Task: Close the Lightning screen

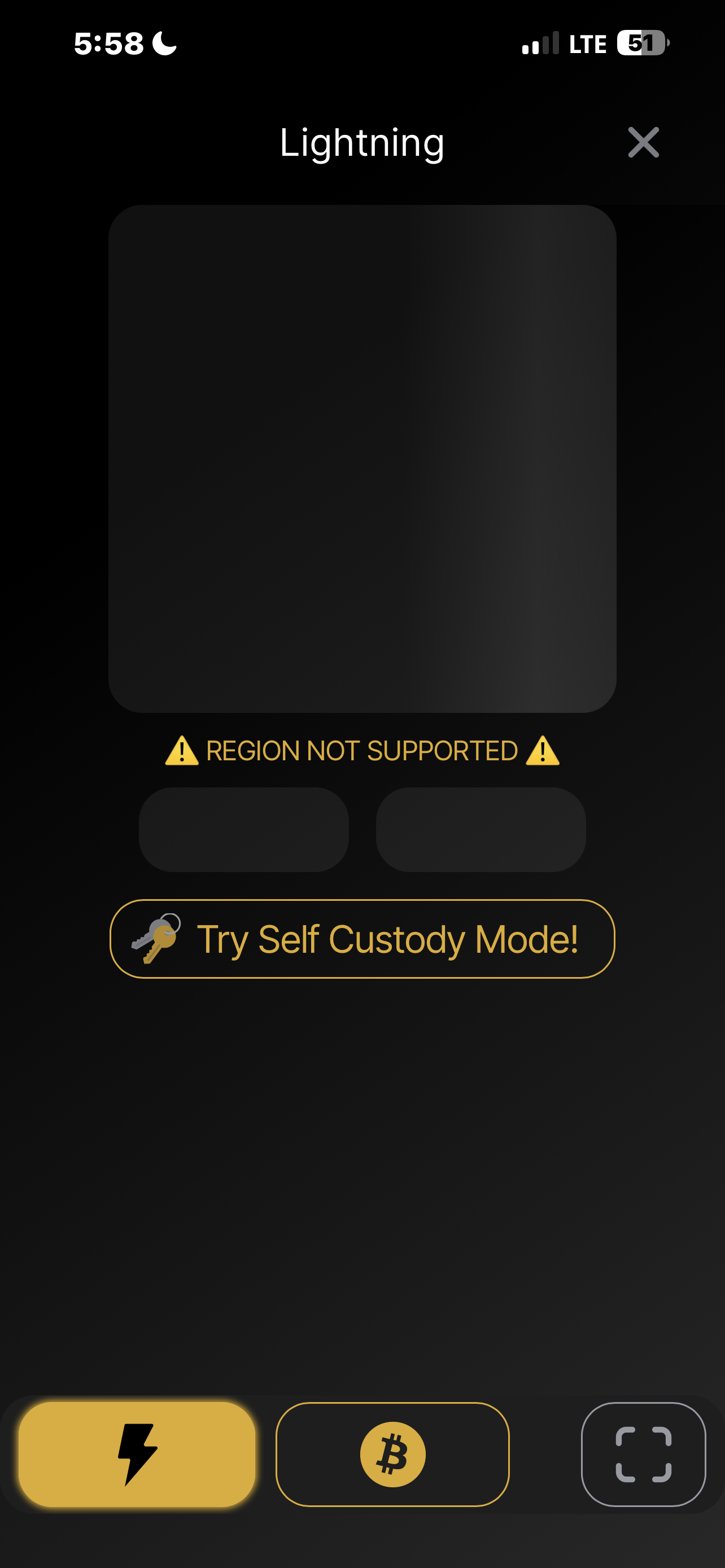Action: (643, 142)
